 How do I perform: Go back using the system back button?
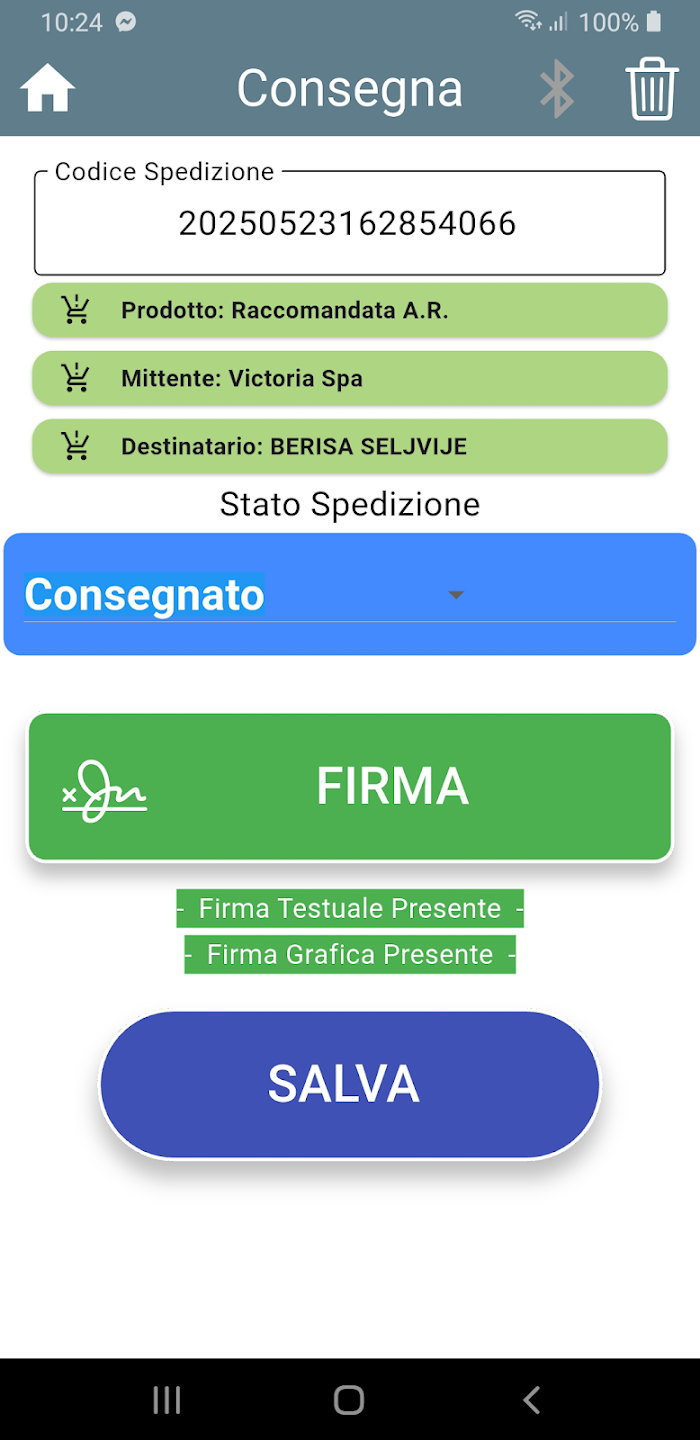(532, 1400)
